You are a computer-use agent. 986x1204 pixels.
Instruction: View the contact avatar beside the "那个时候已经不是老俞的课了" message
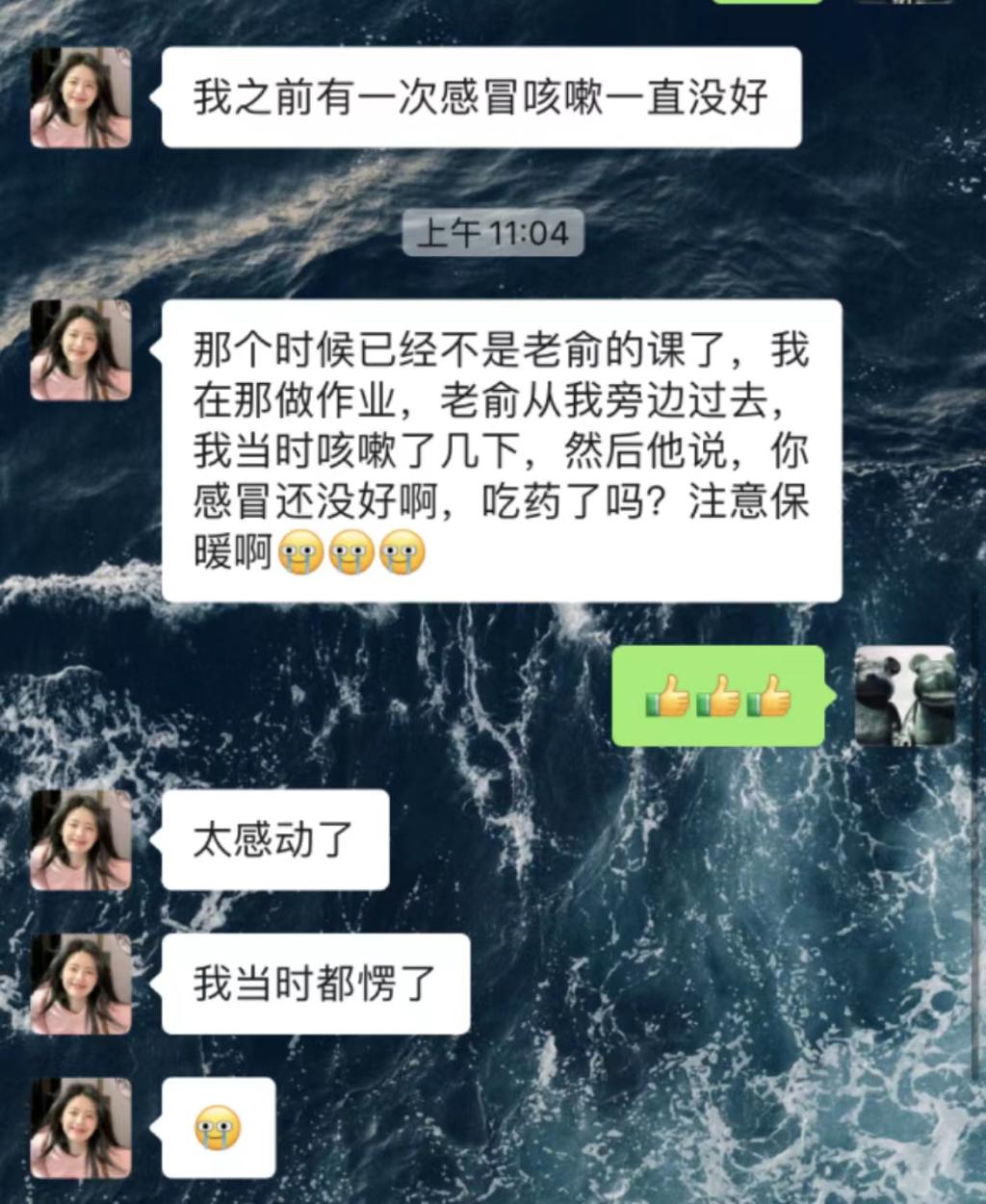pyautogui.click(x=81, y=350)
